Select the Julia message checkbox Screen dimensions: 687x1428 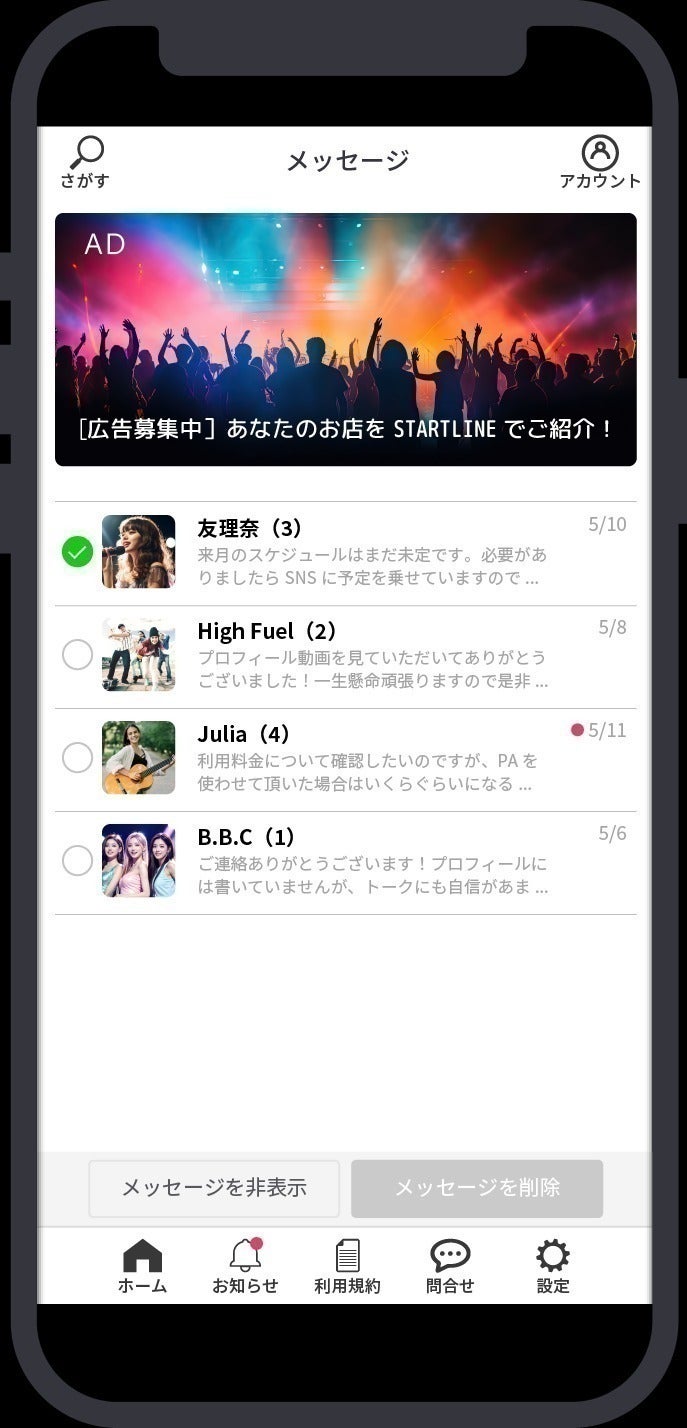(x=77, y=758)
